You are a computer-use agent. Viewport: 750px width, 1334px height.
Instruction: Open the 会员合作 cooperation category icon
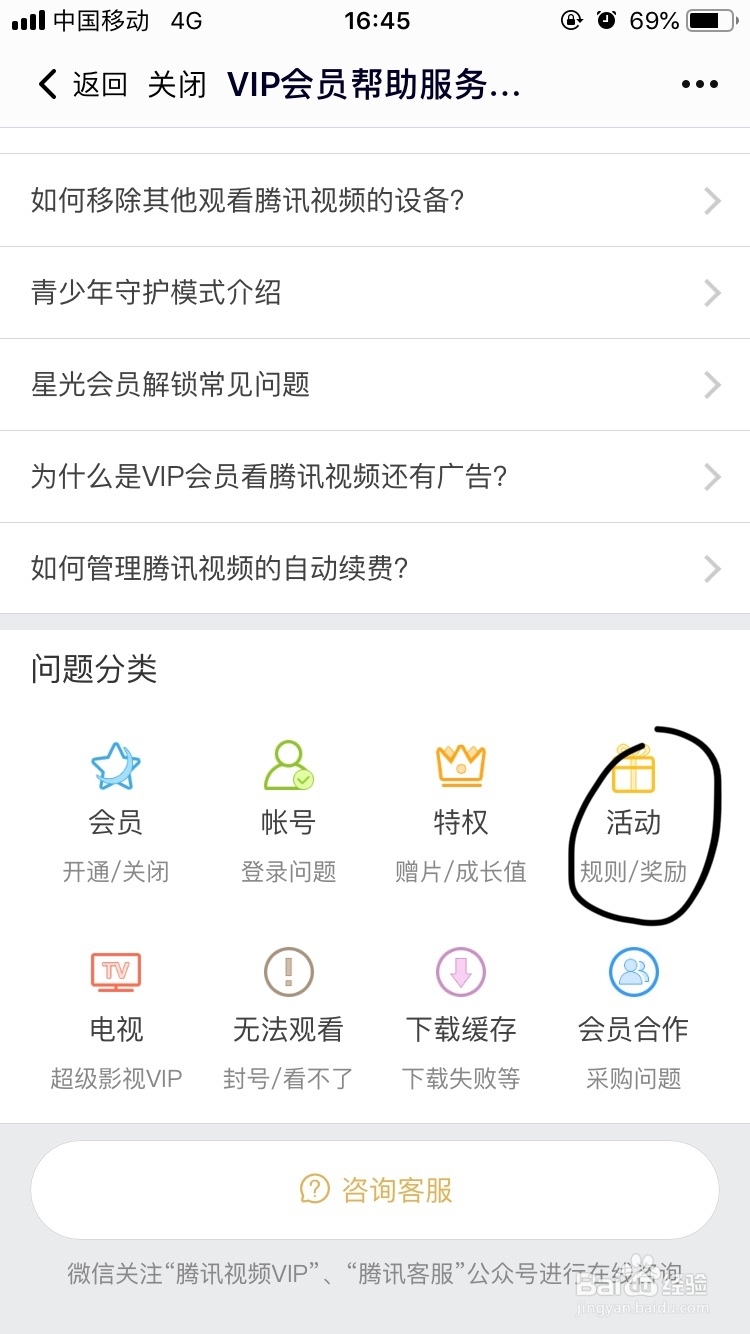[632, 971]
